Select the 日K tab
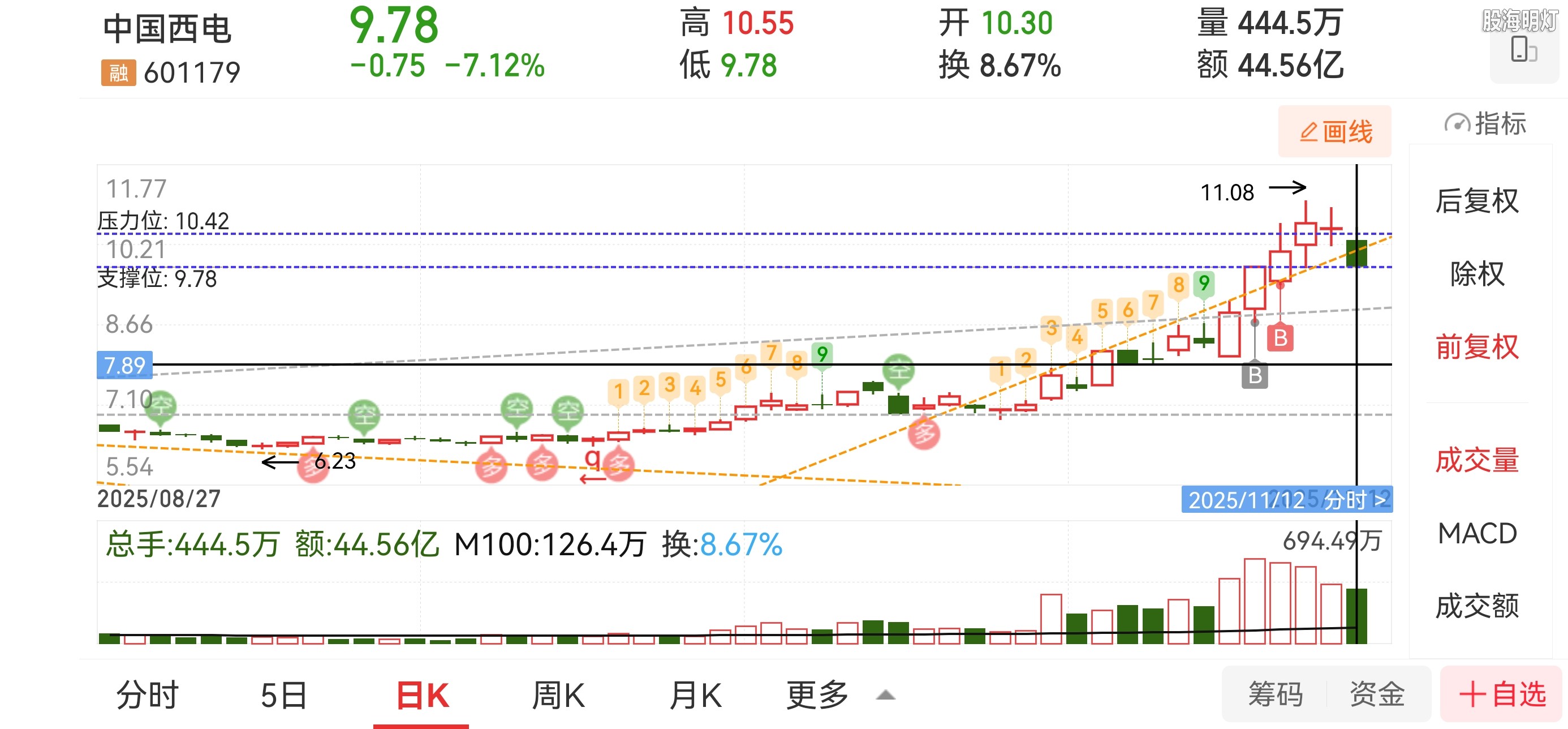This screenshot has height=729, width=1568. point(422,695)
